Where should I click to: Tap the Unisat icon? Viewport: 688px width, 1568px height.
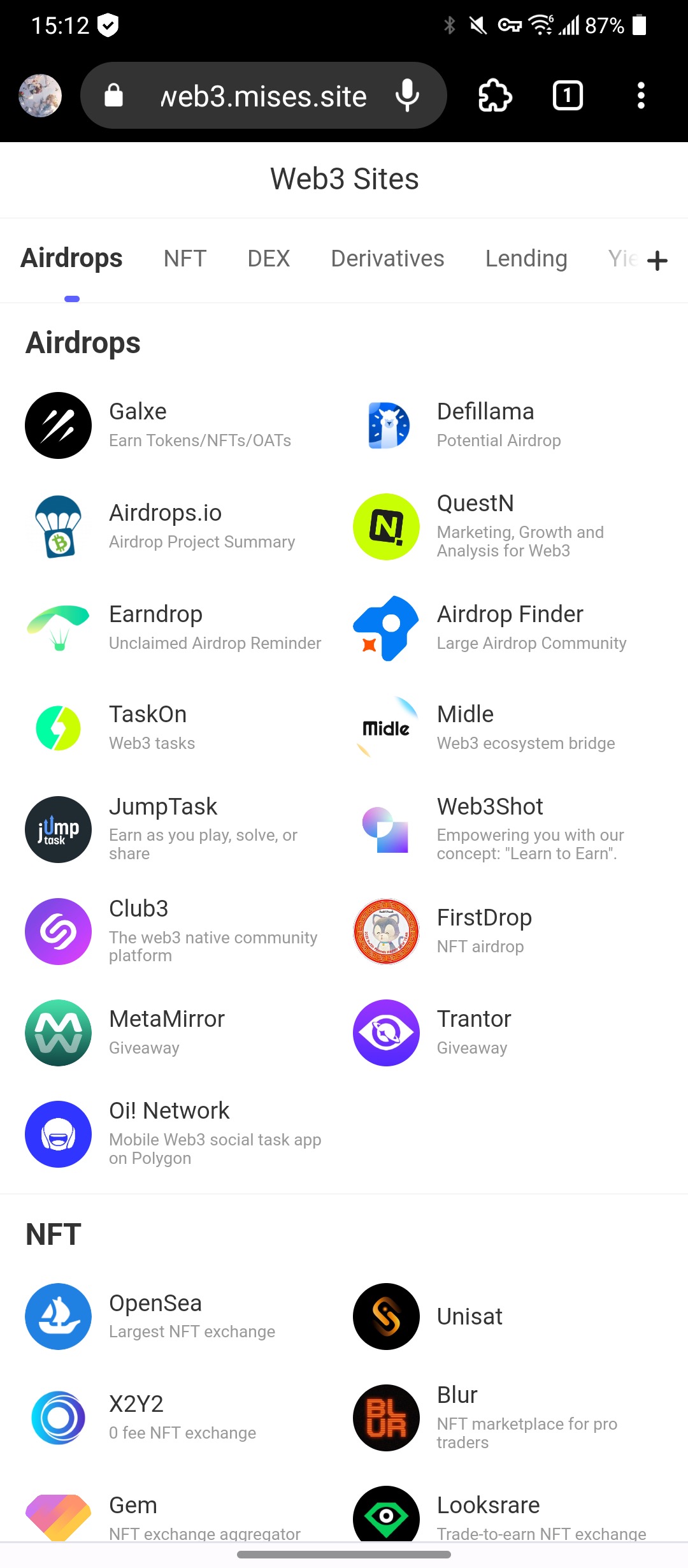pos(386,1316)
